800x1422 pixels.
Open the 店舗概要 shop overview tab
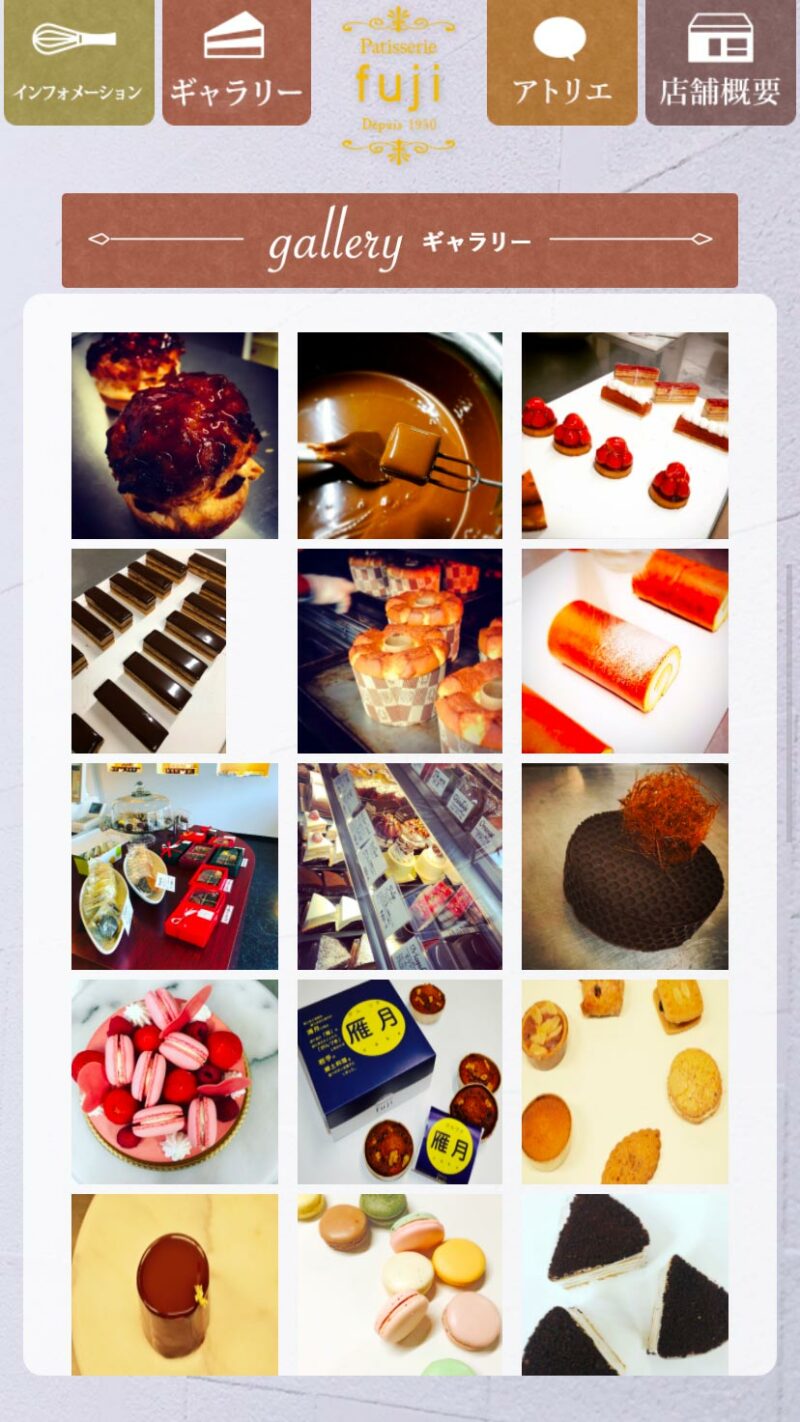720,62
